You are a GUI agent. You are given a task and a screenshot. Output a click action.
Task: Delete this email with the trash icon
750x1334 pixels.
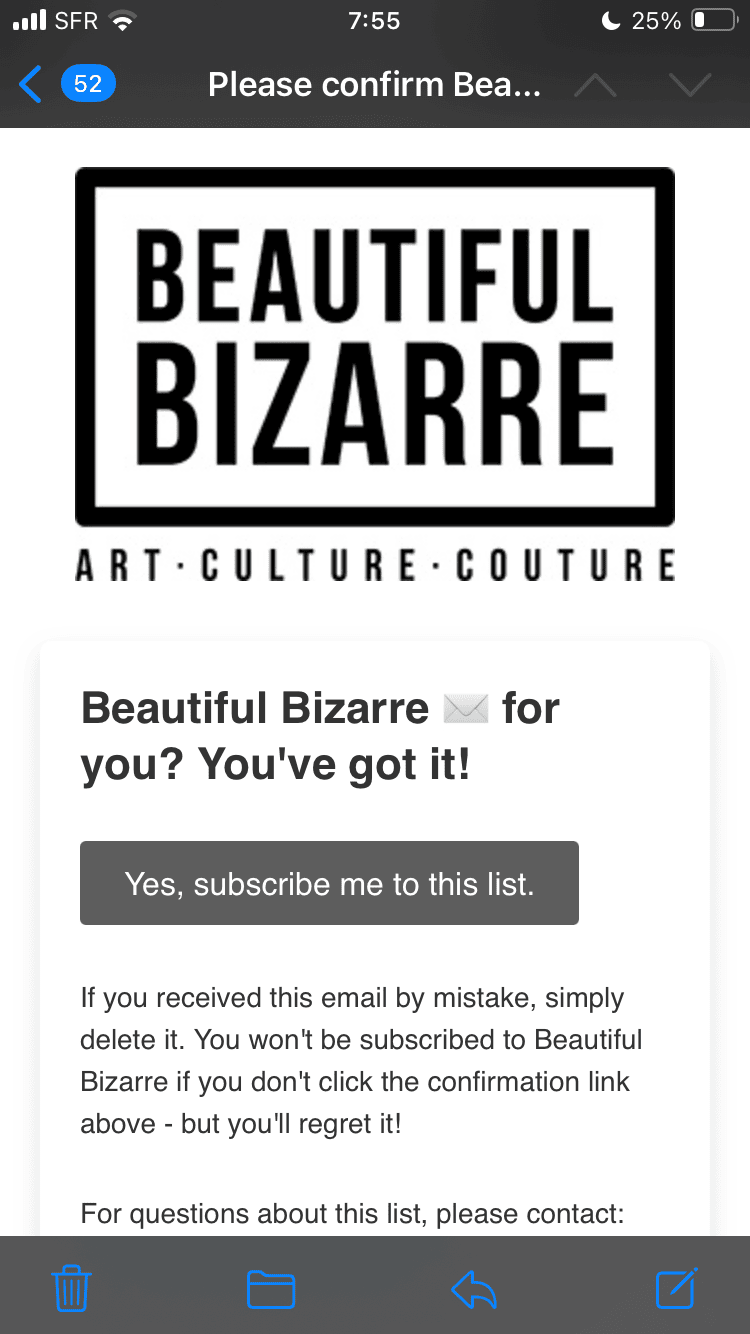(71, 1288)
